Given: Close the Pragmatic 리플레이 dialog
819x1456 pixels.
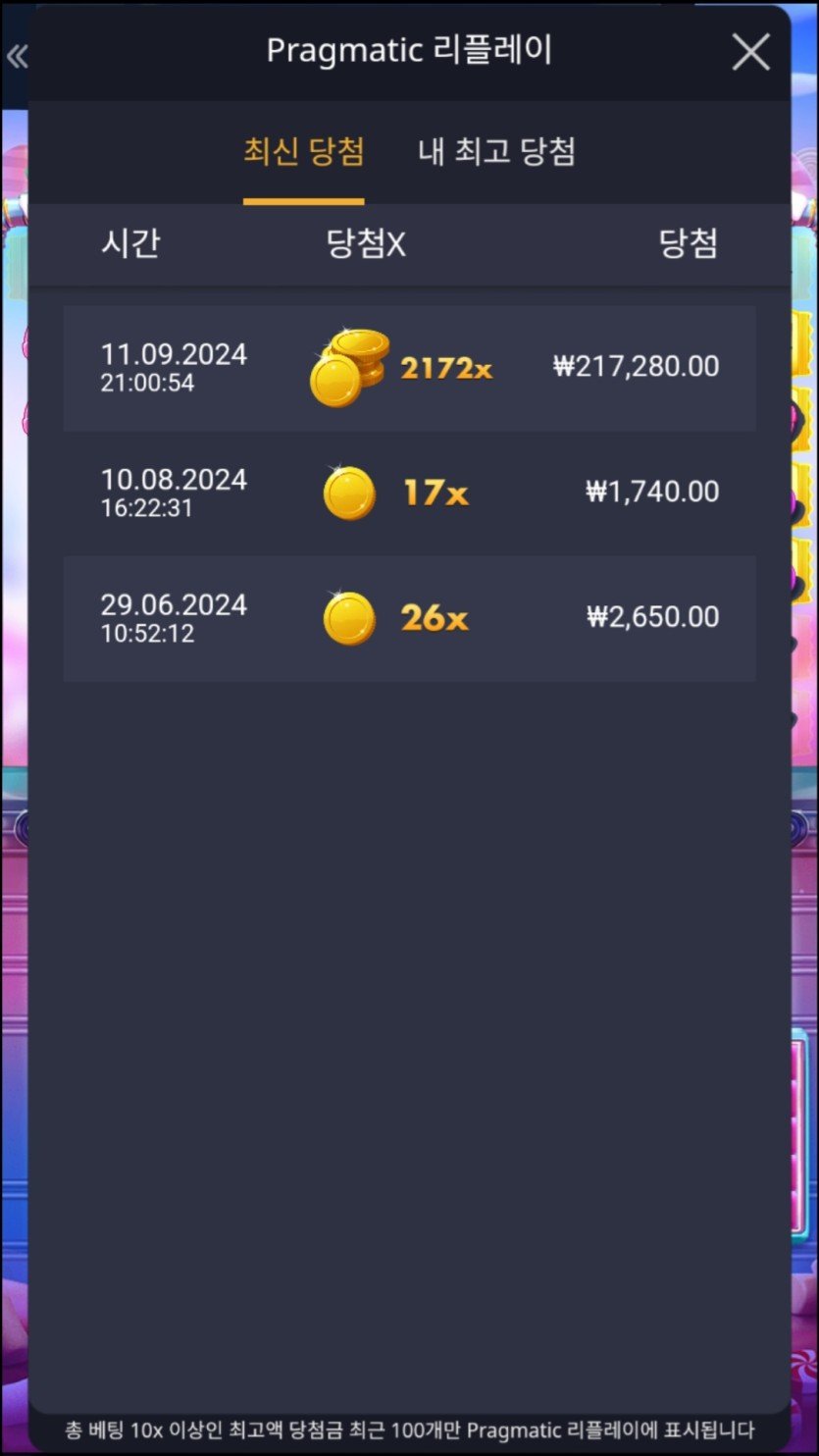Looking at the screenshot, I should pos(750,52).
